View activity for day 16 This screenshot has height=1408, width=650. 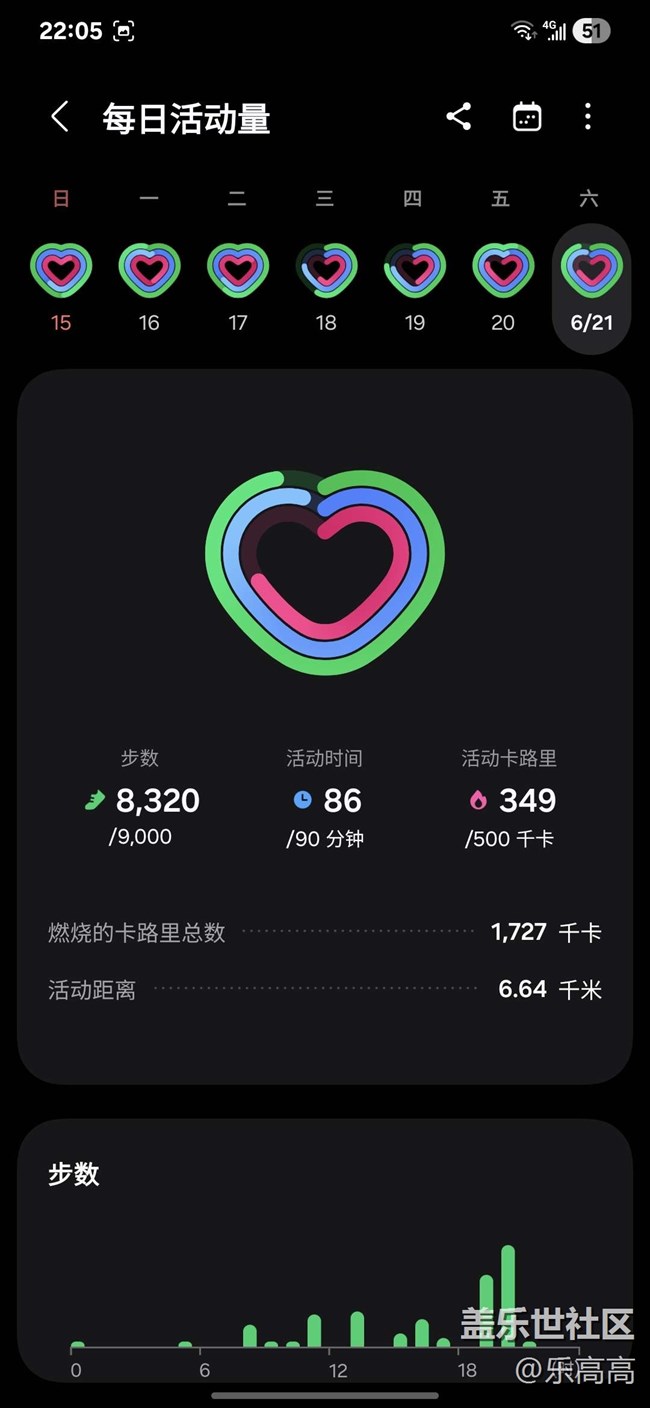pyautogui.click(x=149, y=286)
